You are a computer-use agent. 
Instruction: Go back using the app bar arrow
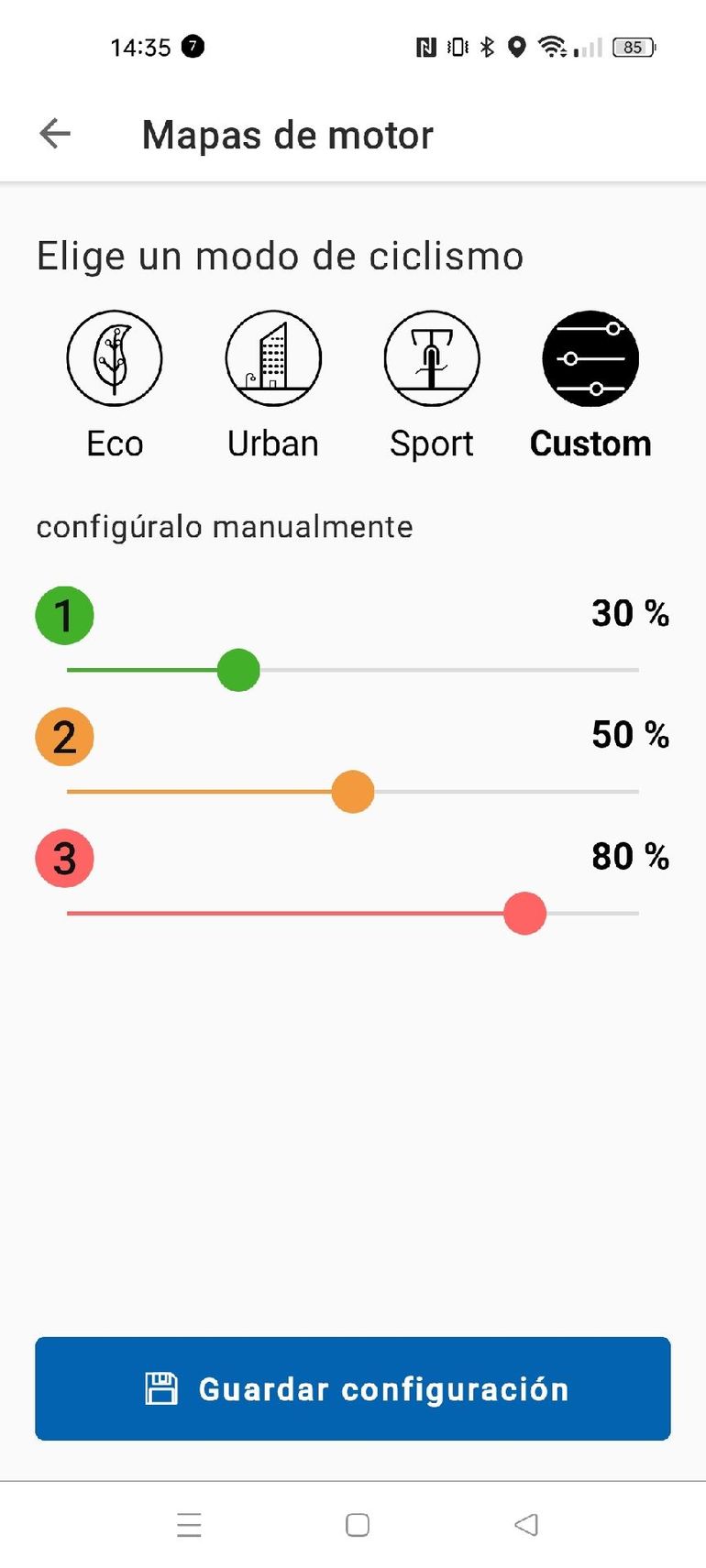click(x=55, y=134)
